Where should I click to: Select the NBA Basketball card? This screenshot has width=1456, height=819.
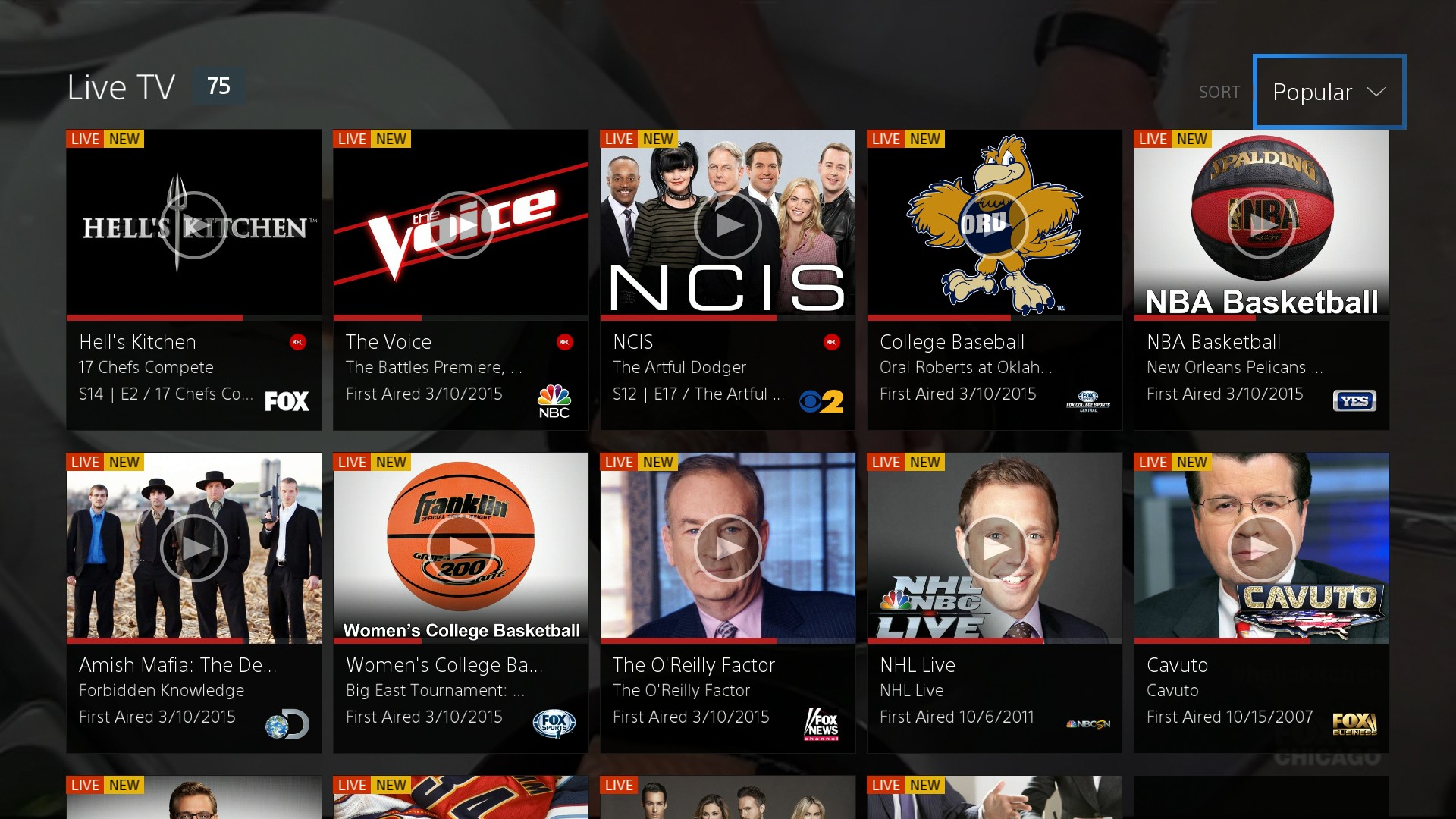[1261, 225]
